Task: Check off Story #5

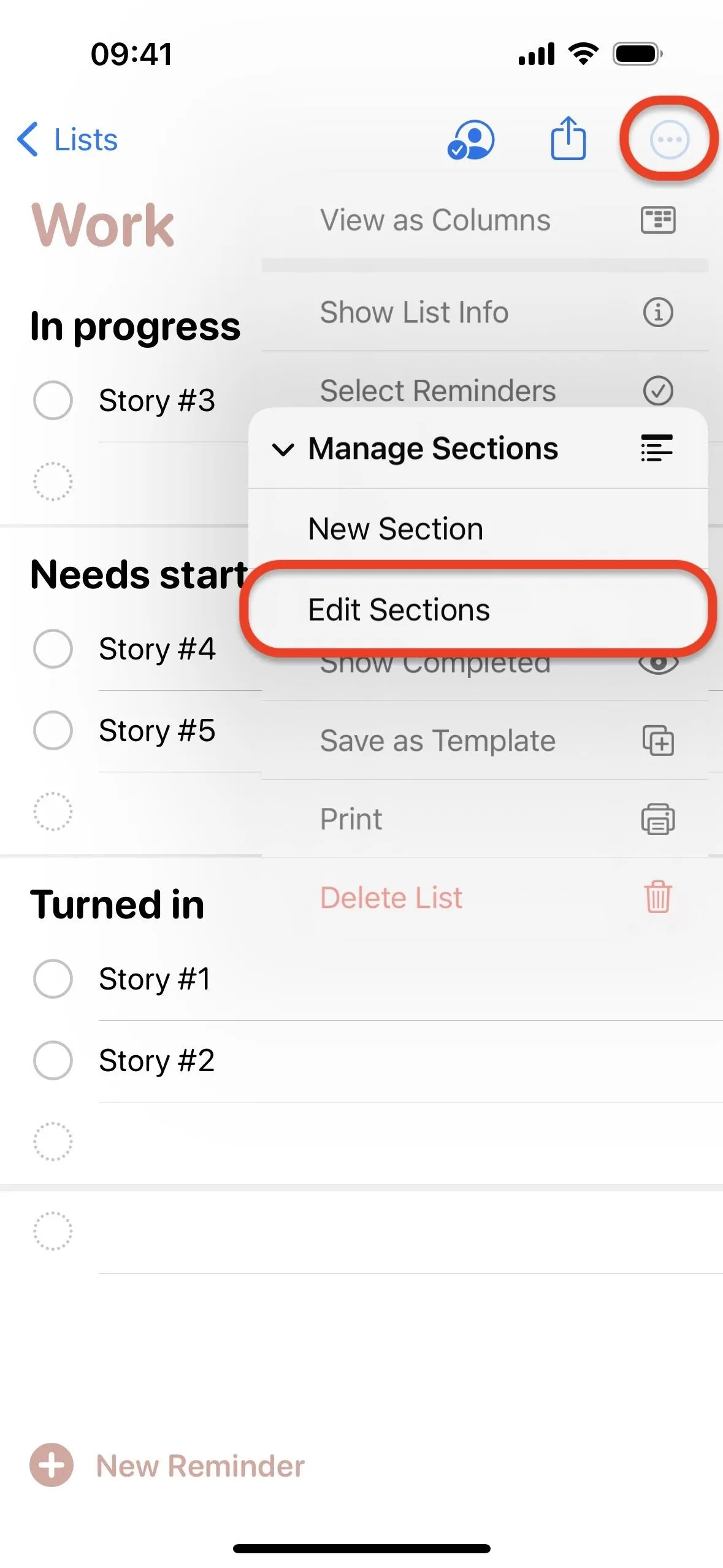Action: tap(53, 730)
